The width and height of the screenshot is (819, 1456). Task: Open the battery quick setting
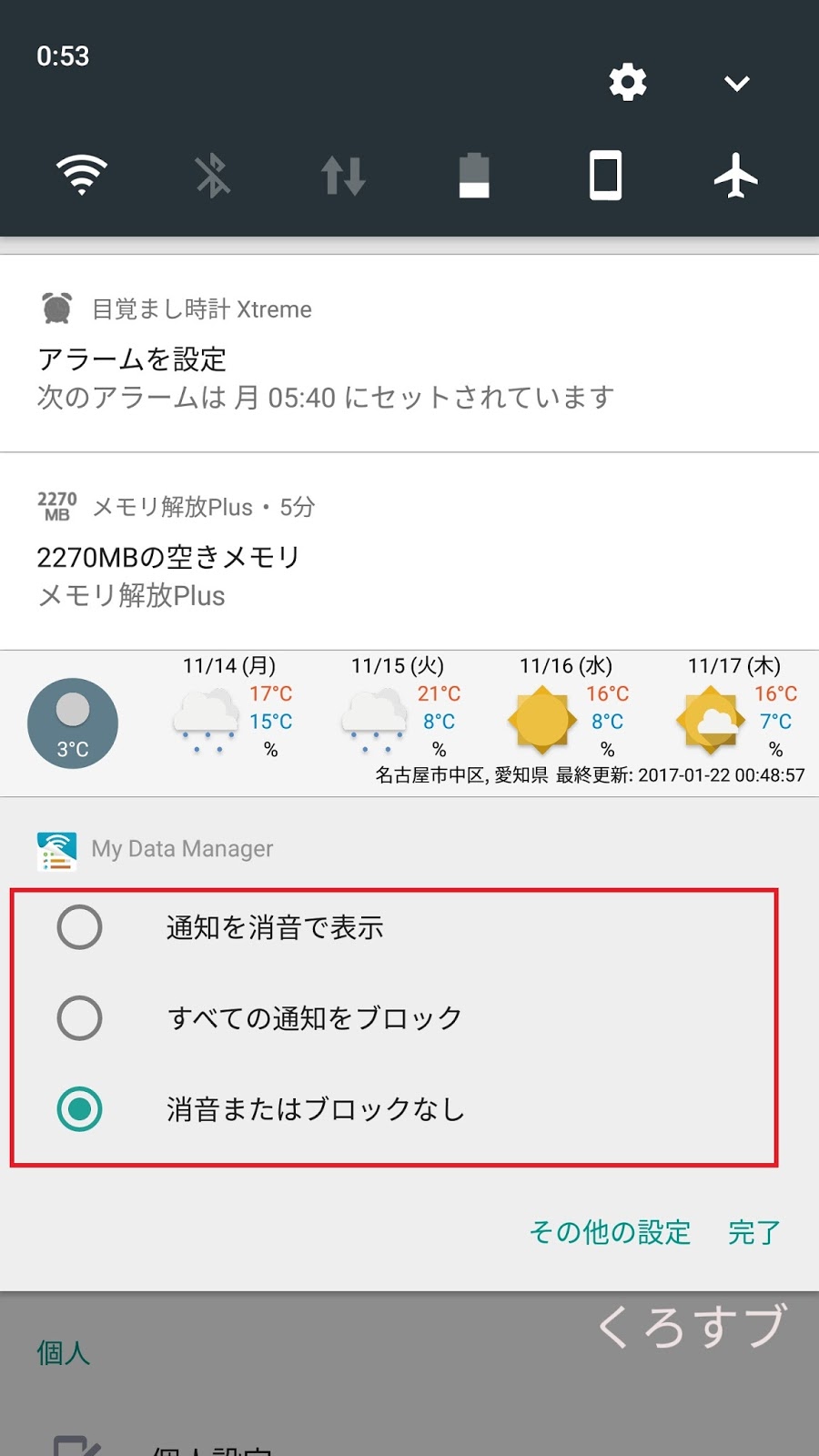474,175
